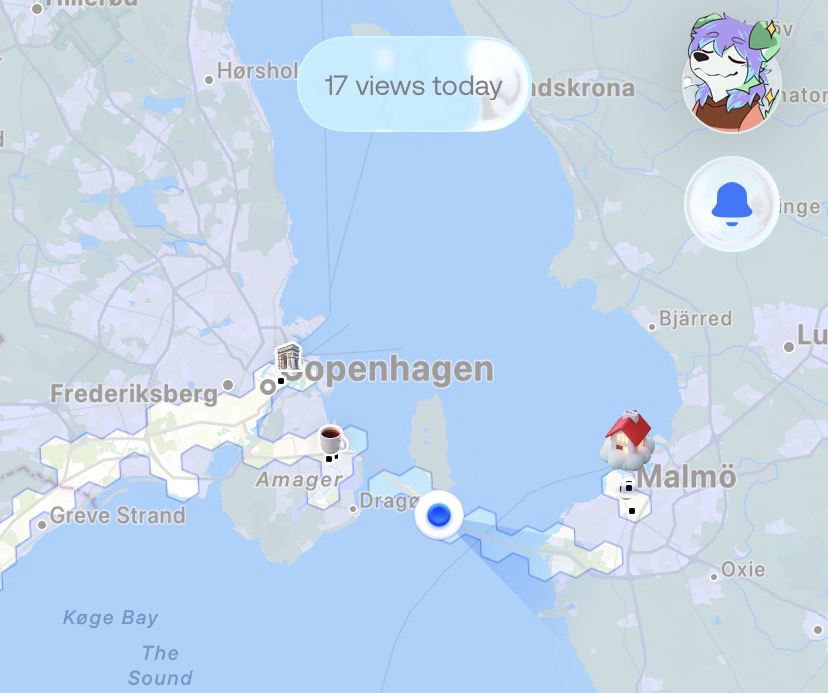Tap the 17 views today pill
Screen dimensions: 828x693
tap(413, 85)
